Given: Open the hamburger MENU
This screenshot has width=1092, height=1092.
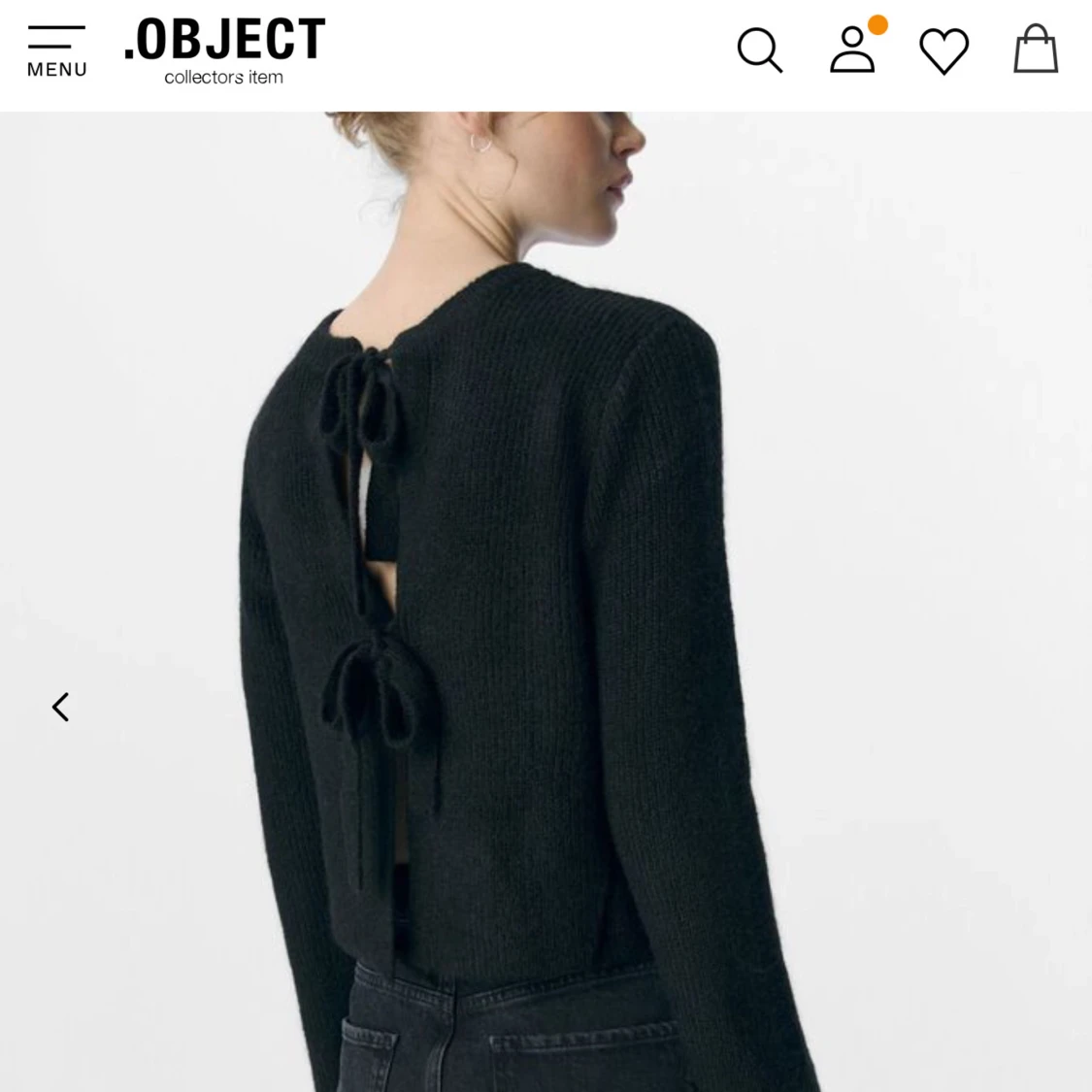Looking at the screenshot, I should tap(56, 50).
